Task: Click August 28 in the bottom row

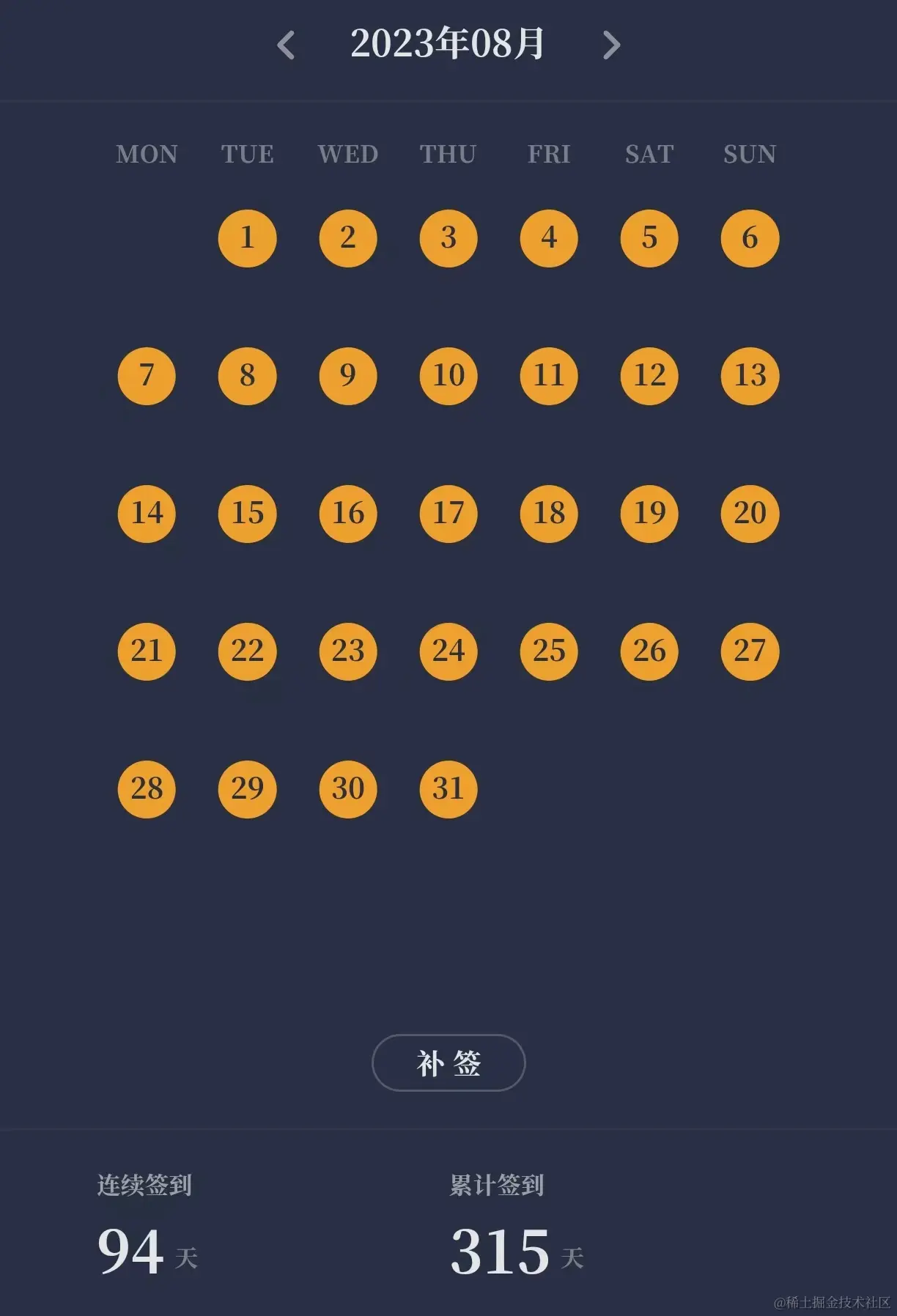Action: (146, 788)
